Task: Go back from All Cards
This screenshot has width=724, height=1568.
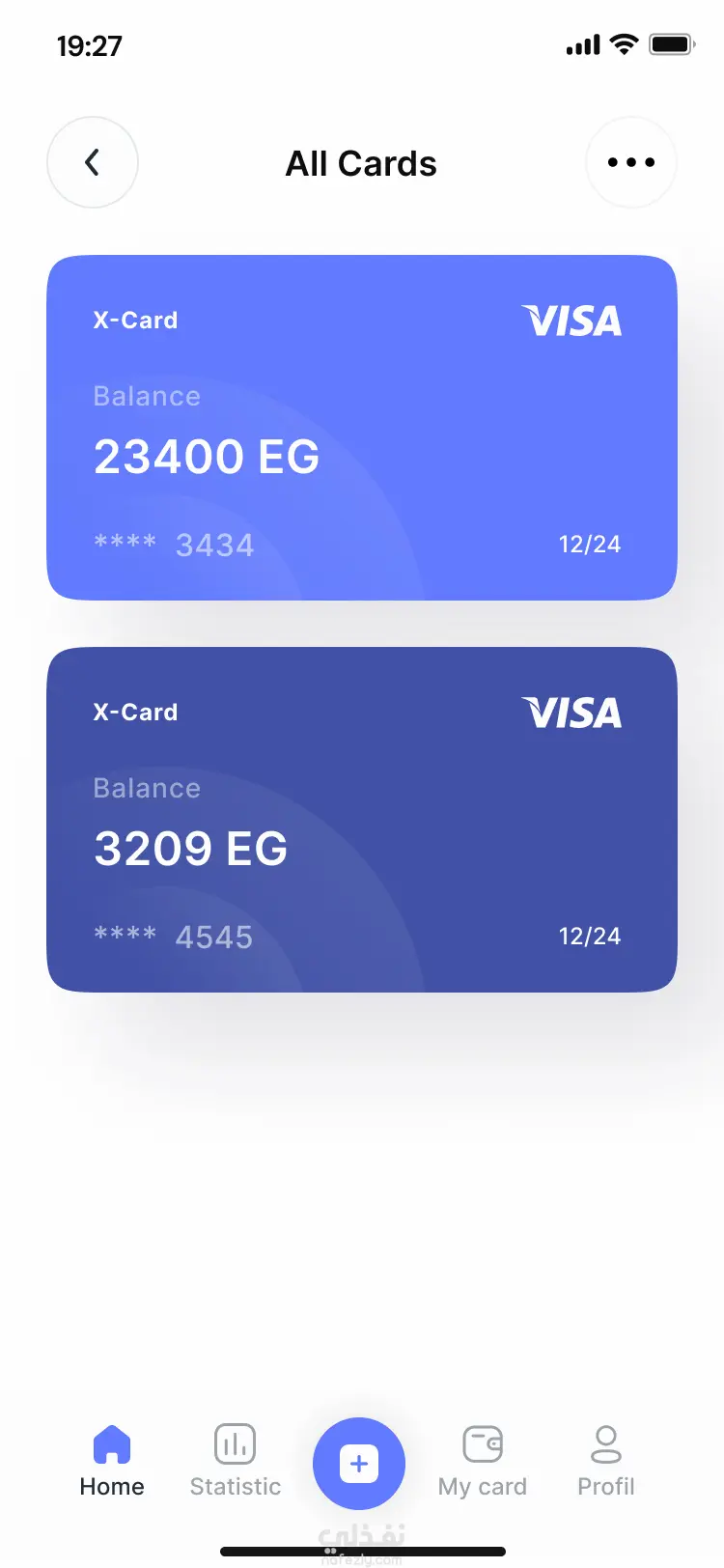Action: [x=93, y=162]
